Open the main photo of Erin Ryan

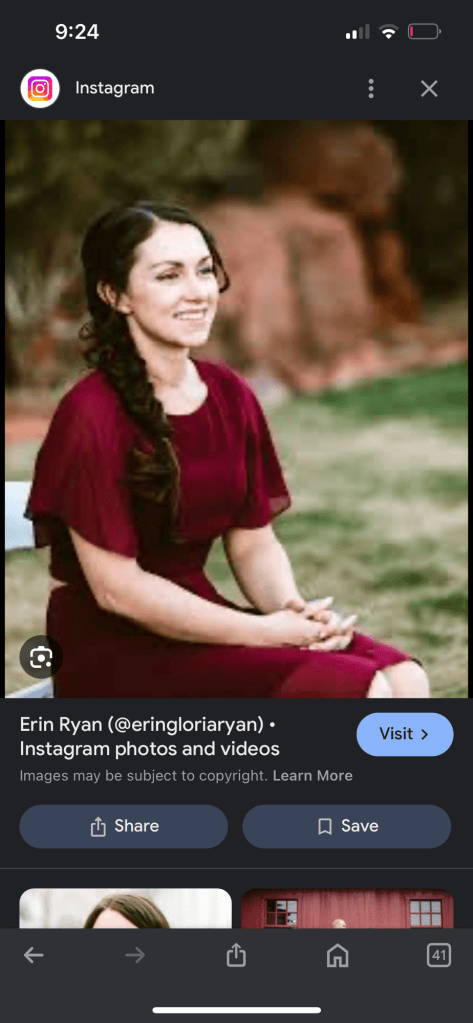click(x=236, y=408)
